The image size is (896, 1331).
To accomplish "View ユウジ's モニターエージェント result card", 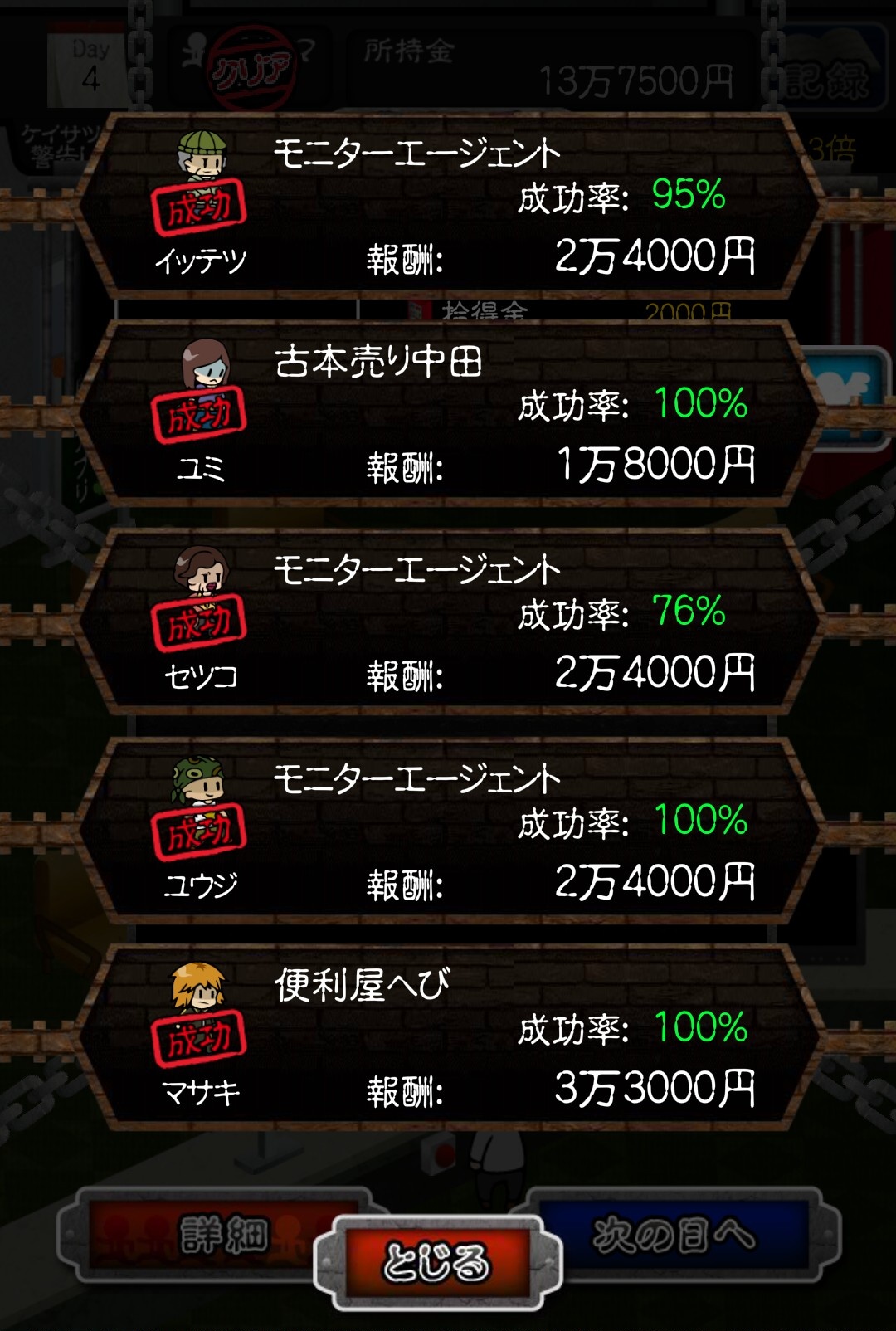I will (448, 831).
